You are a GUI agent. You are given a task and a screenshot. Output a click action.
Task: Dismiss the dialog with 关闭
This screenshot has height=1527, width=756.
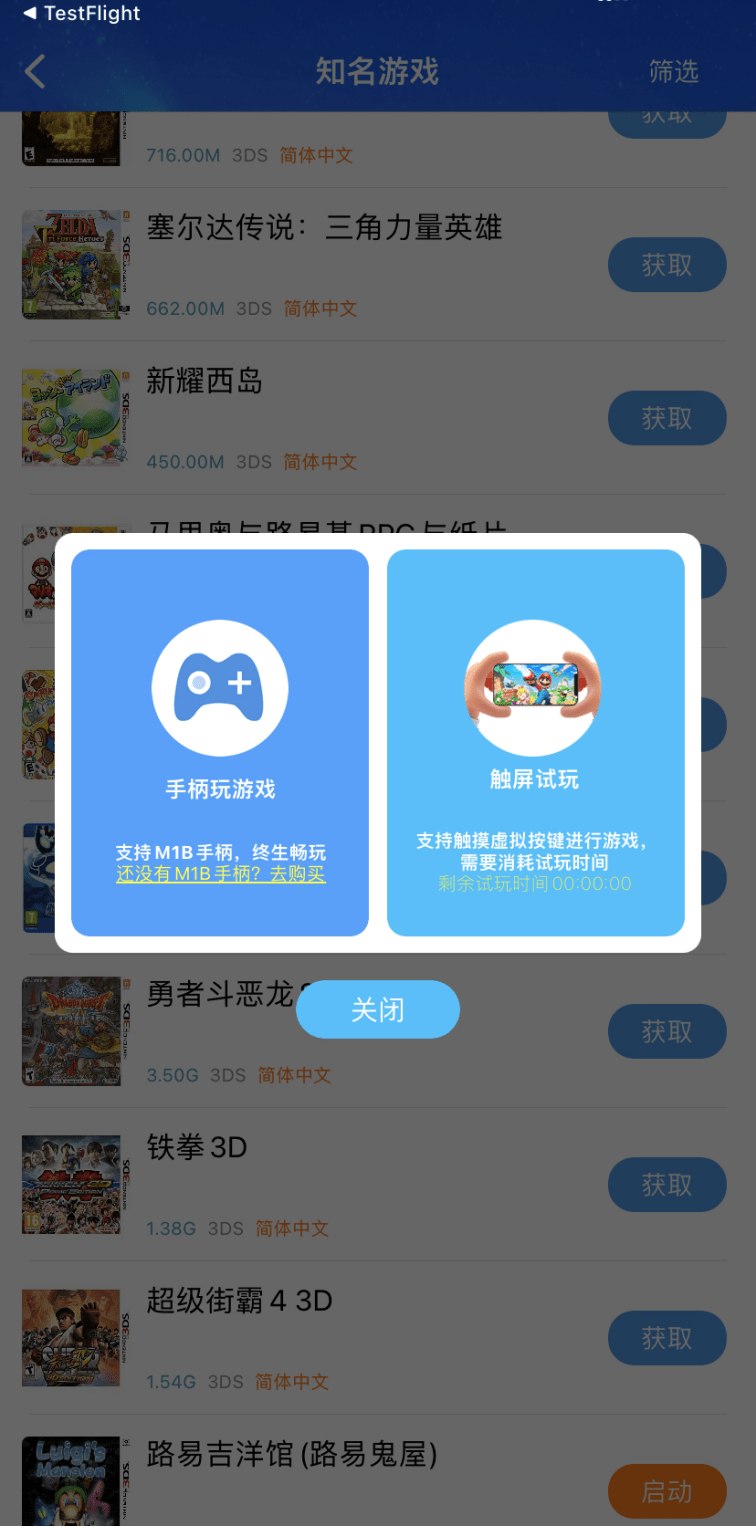378,1010
